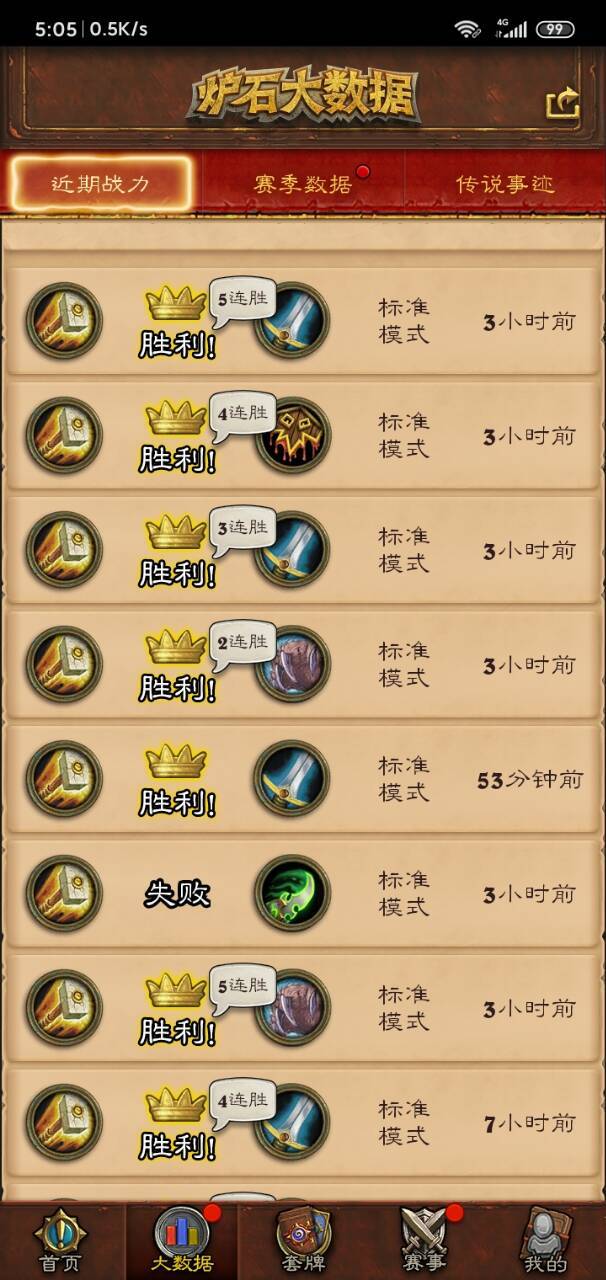Open the 传说事迹 tab
The image size is (606, 1280).
click(x=504, y=184)
